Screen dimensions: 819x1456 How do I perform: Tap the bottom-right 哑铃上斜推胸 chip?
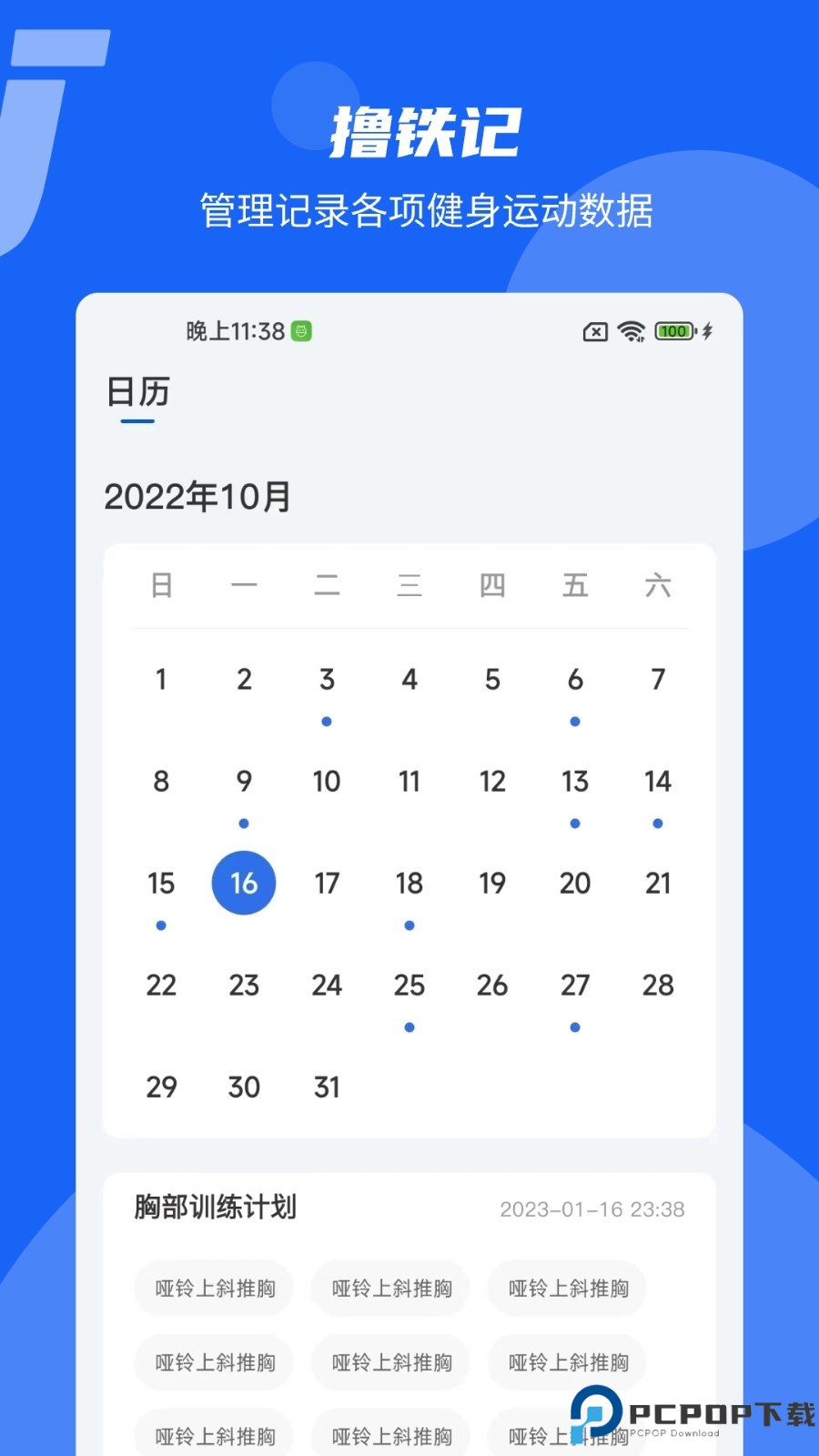(566, 1436)
